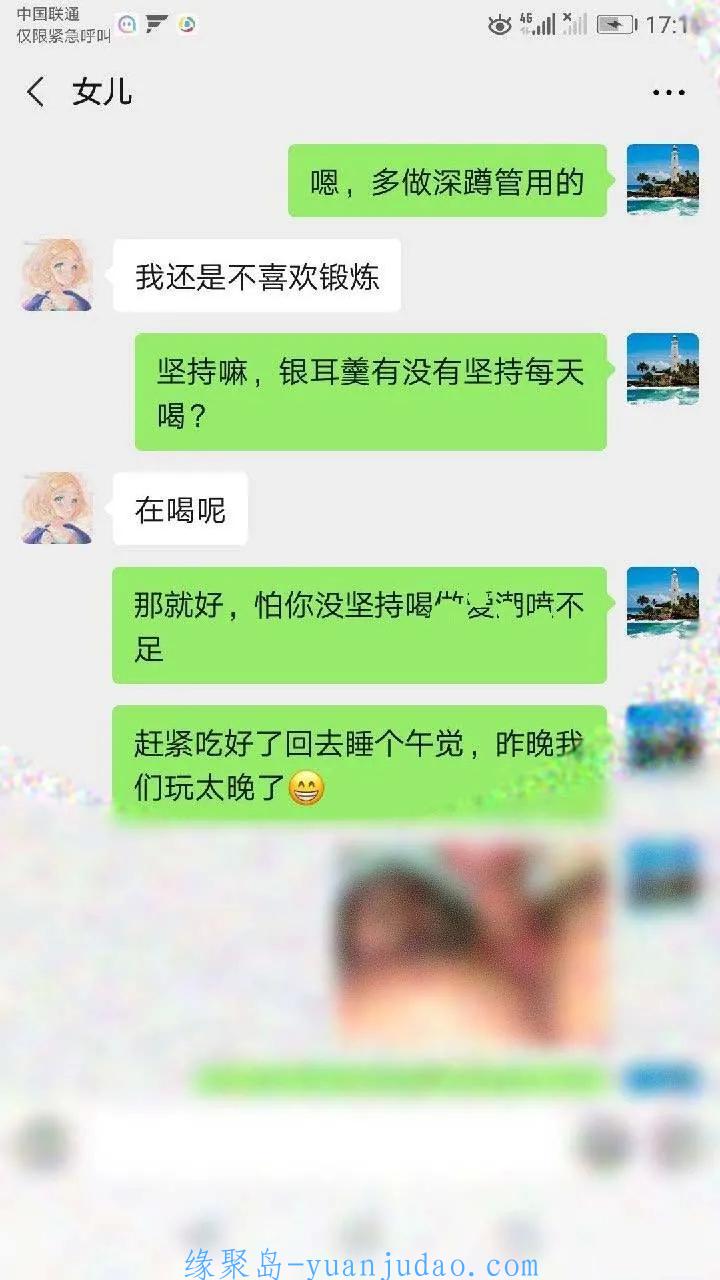This screenshot has height=1280, width=720.
Task: Go back from the 女儿 chat
Action: click(x=36, y=92)
